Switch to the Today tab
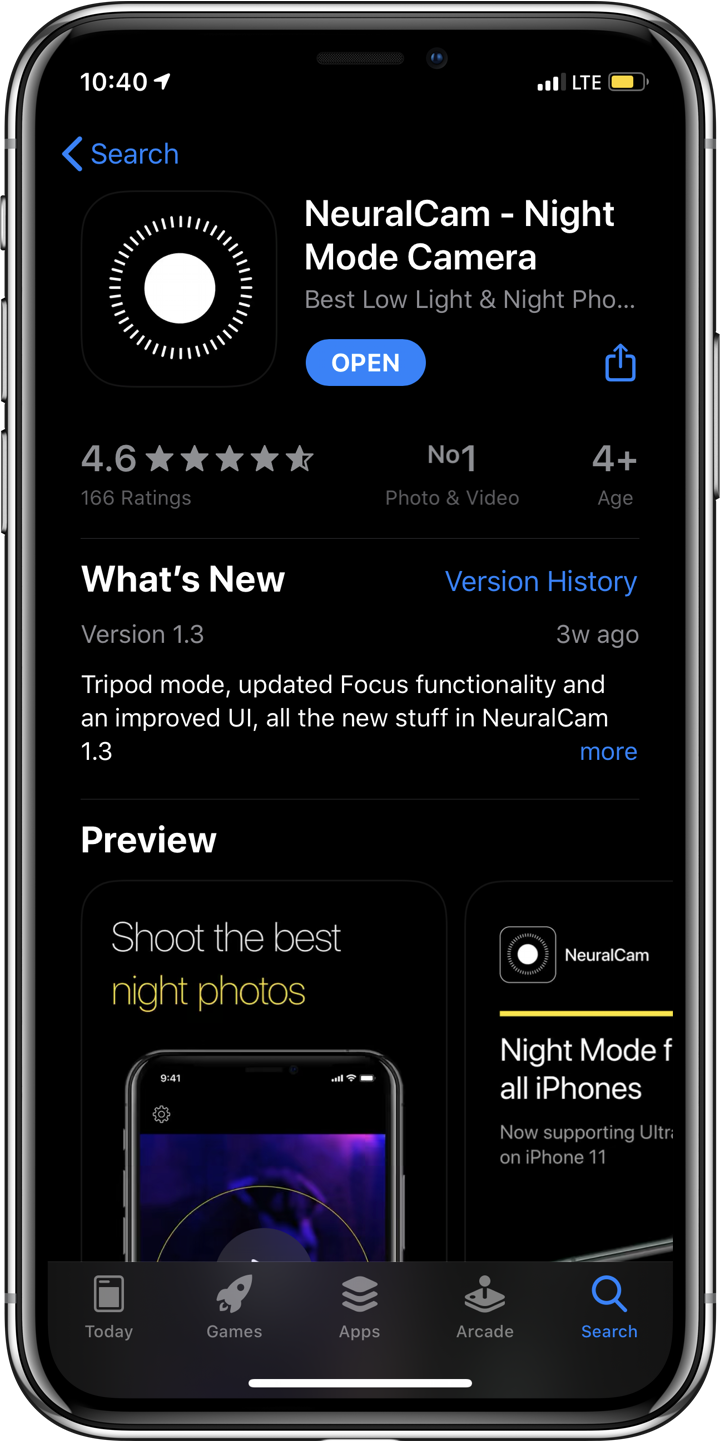720x1444 pixels. [x=109, y=1306]
